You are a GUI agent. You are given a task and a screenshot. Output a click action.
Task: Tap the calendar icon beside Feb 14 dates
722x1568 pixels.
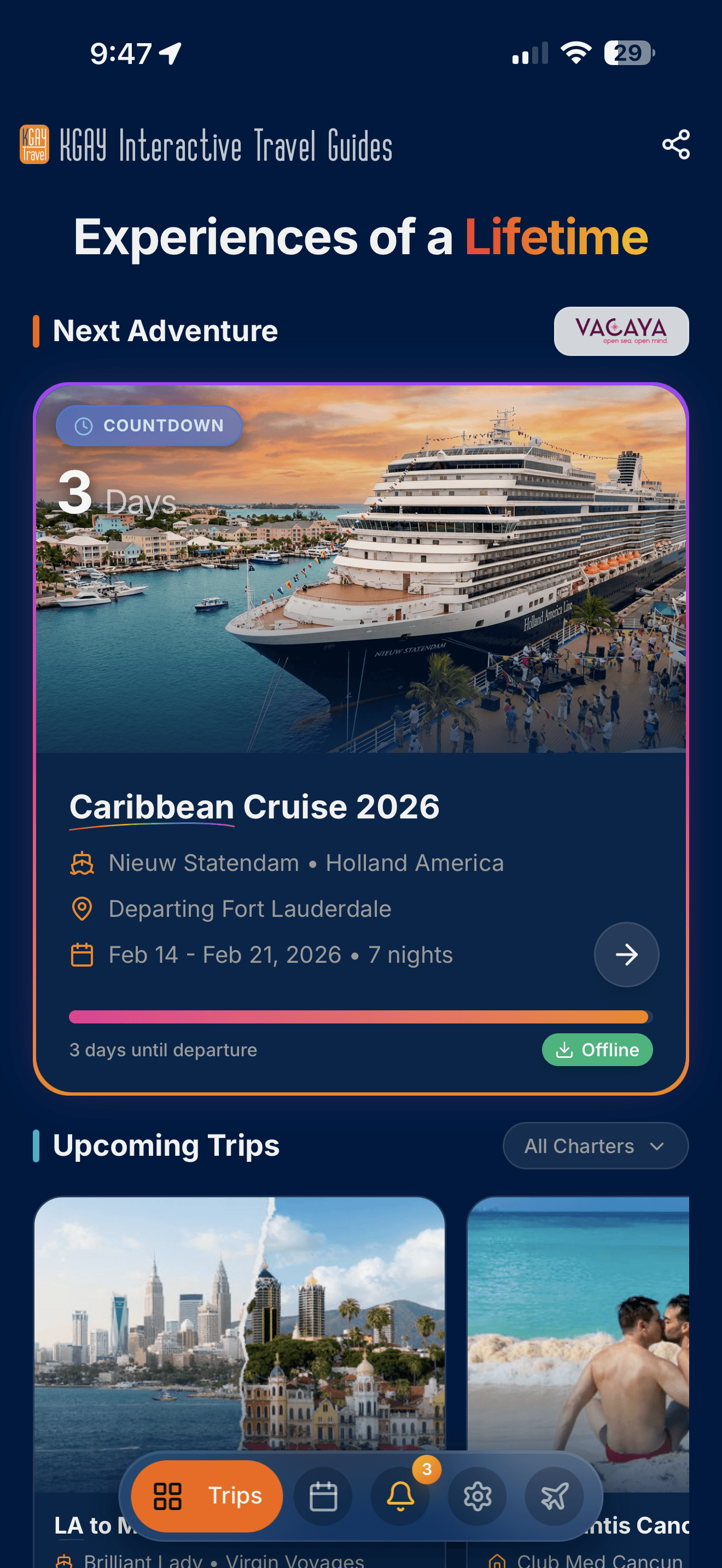coord(83,955)
